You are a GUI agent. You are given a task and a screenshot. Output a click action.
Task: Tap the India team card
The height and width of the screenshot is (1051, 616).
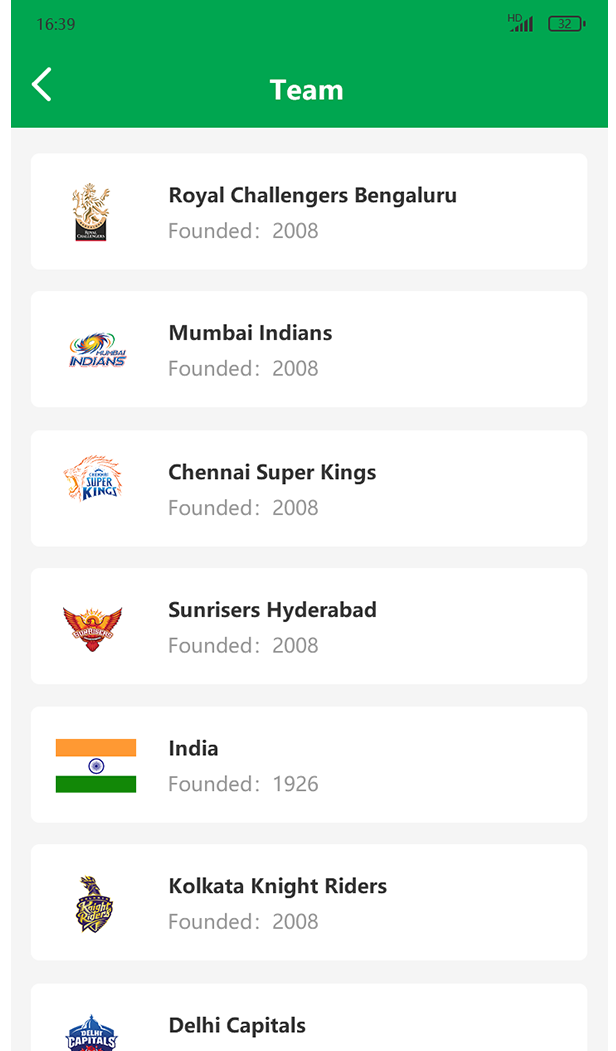tap(309, 764)
